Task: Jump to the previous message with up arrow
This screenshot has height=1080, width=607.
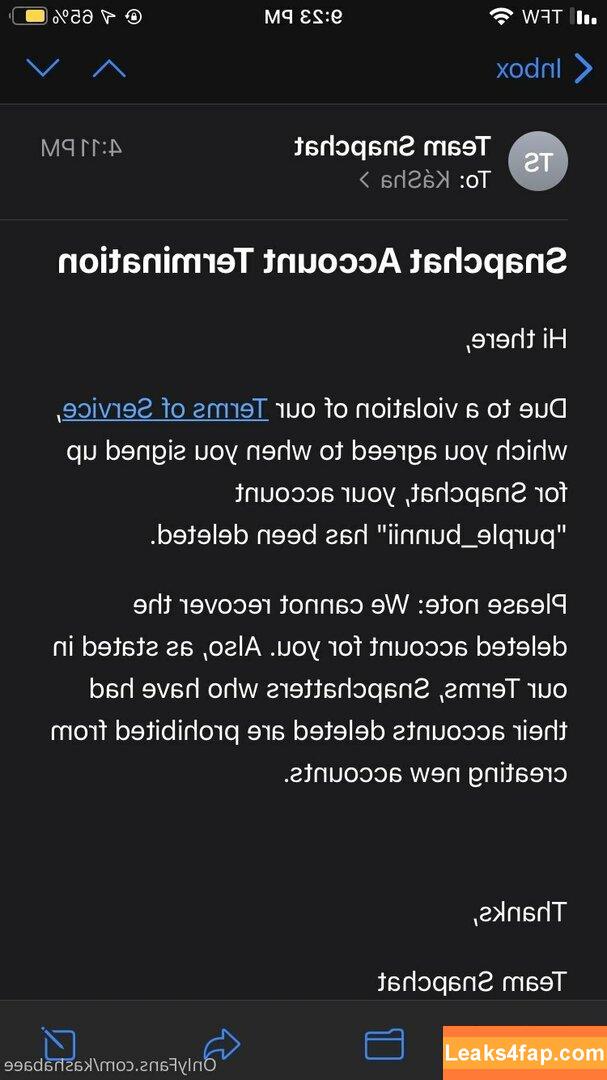Action: pyautogui.click(x=109, y=68)
